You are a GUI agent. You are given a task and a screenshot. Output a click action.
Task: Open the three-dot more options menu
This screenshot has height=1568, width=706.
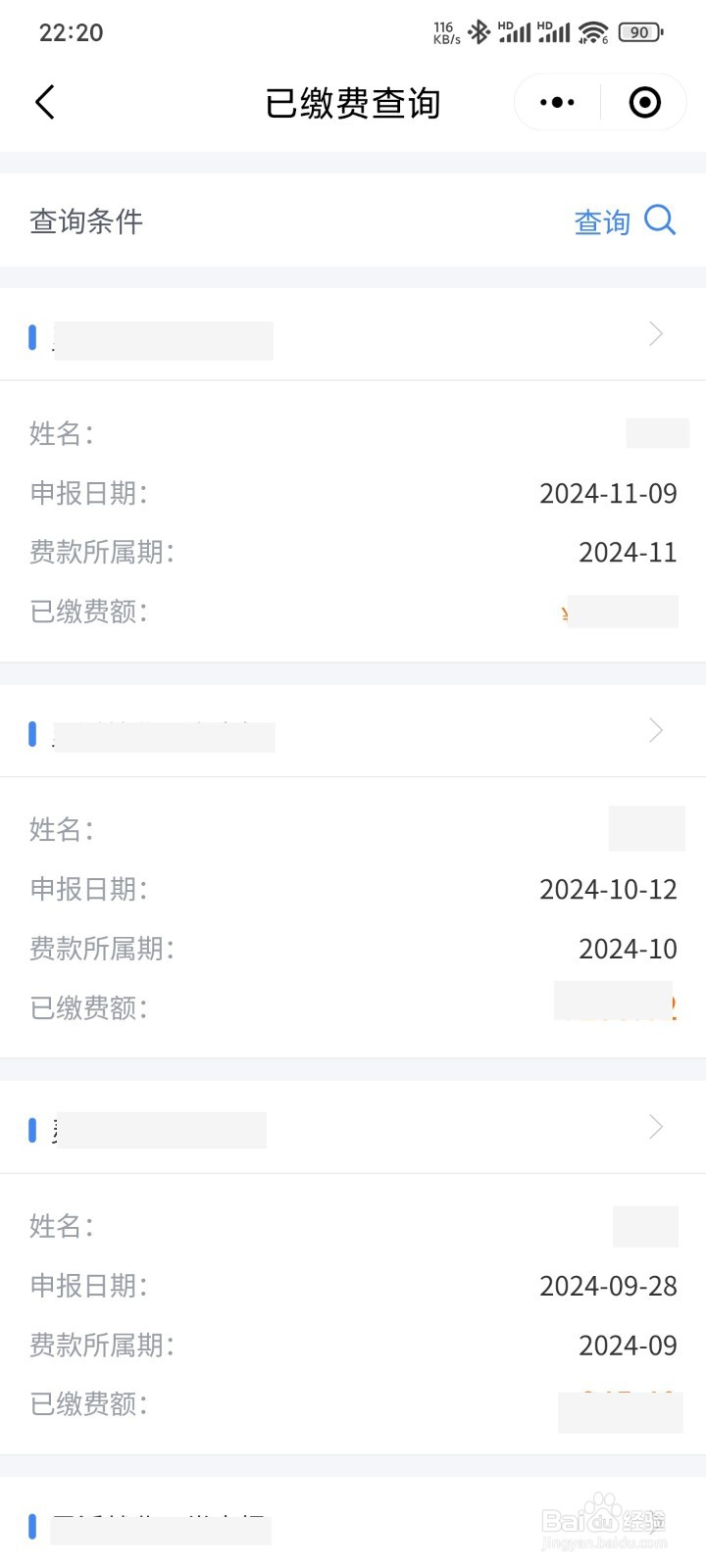[x=556, y=101]
